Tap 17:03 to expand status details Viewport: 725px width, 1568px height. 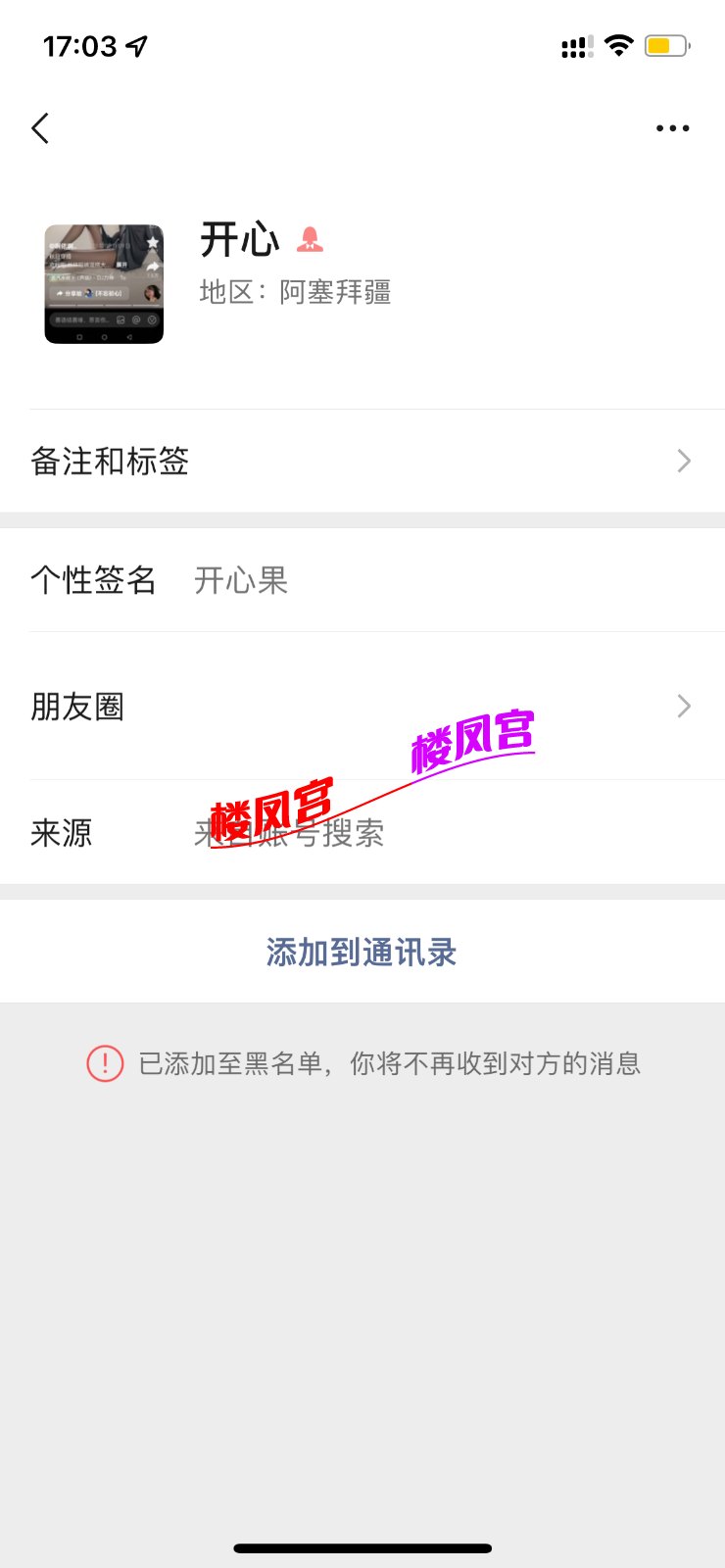pyautogui.click(x=76, y=45)
